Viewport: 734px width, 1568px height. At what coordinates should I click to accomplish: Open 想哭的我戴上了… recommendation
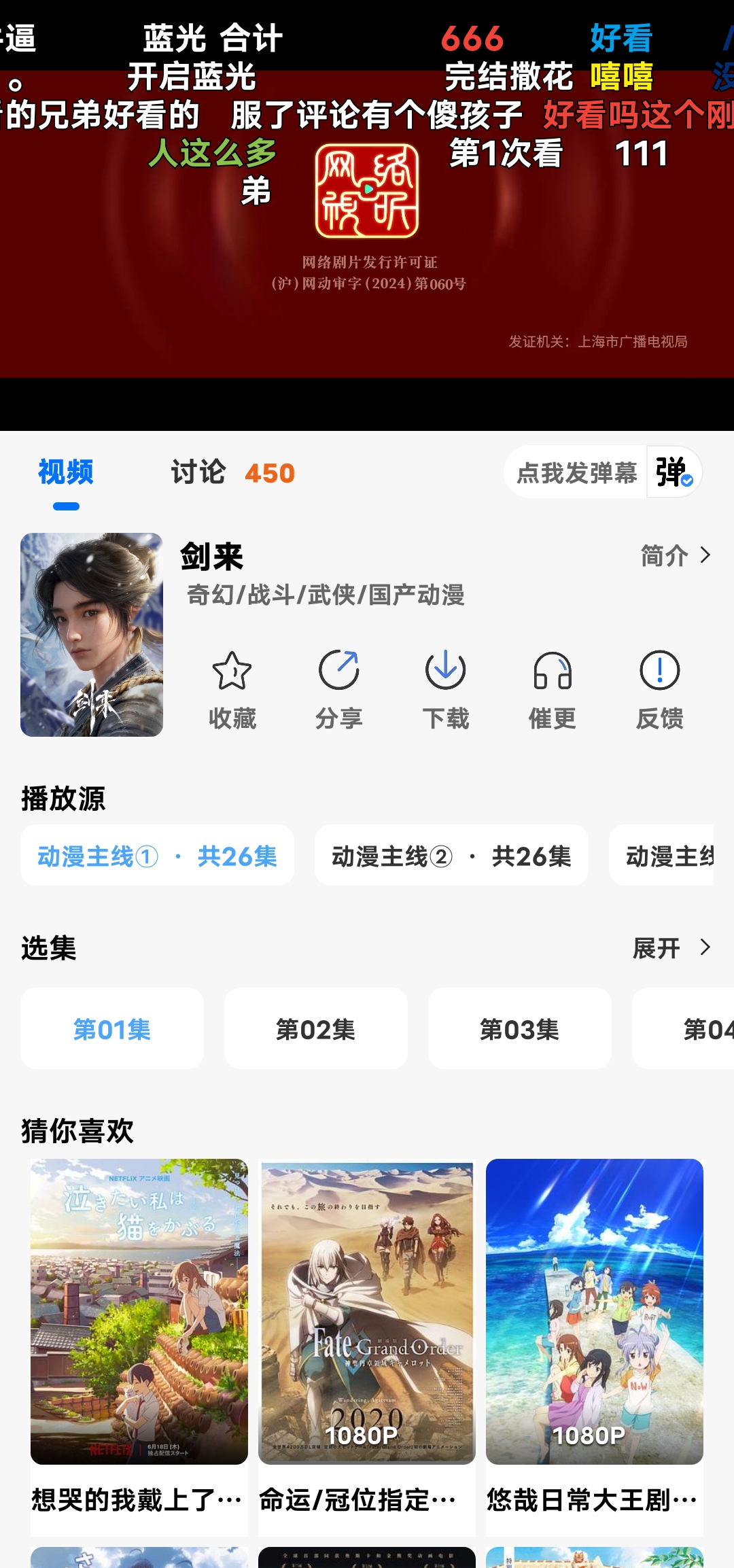click(139, 1312)
